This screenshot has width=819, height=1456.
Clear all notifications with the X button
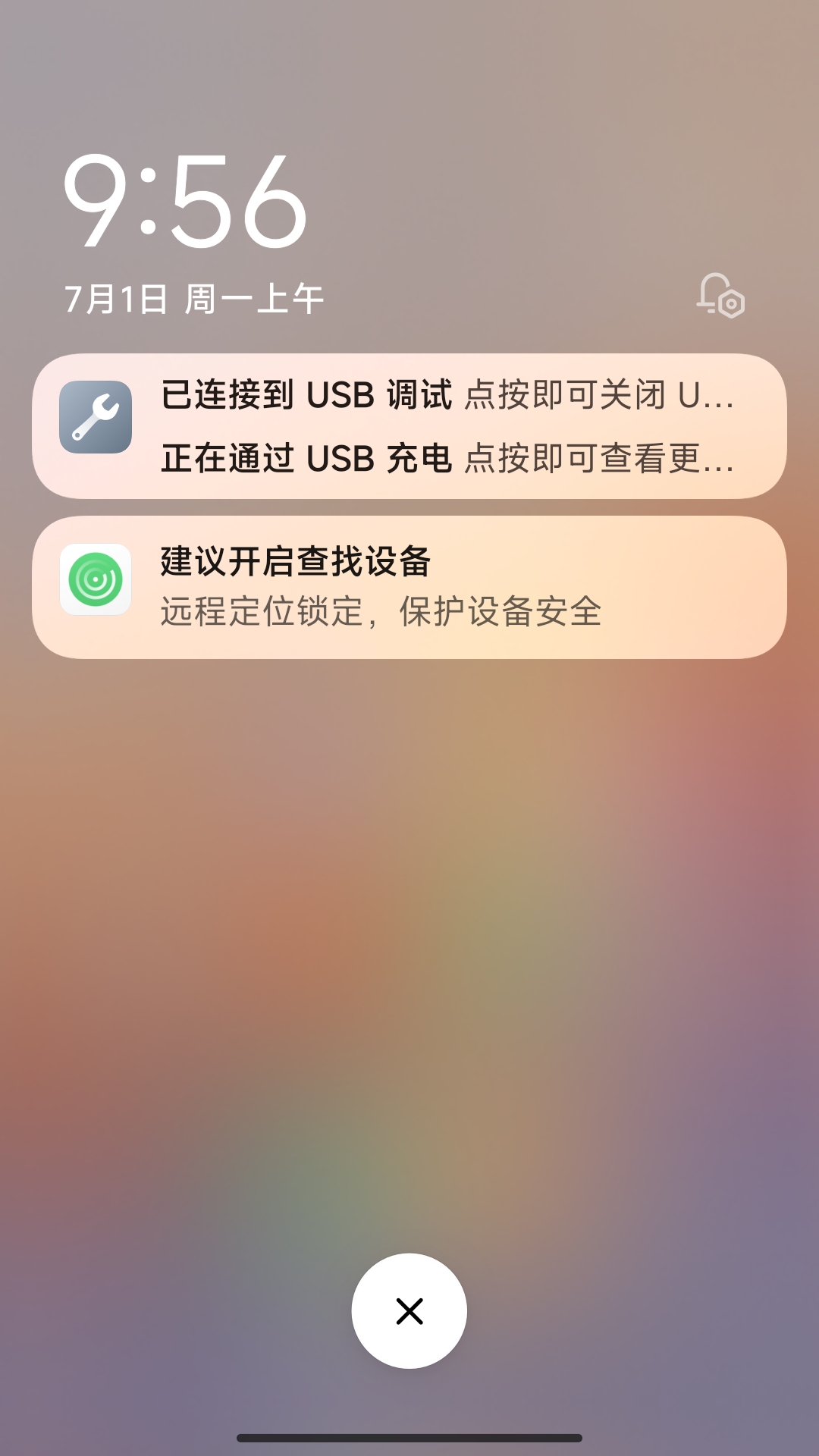[x=409, y=1311]
